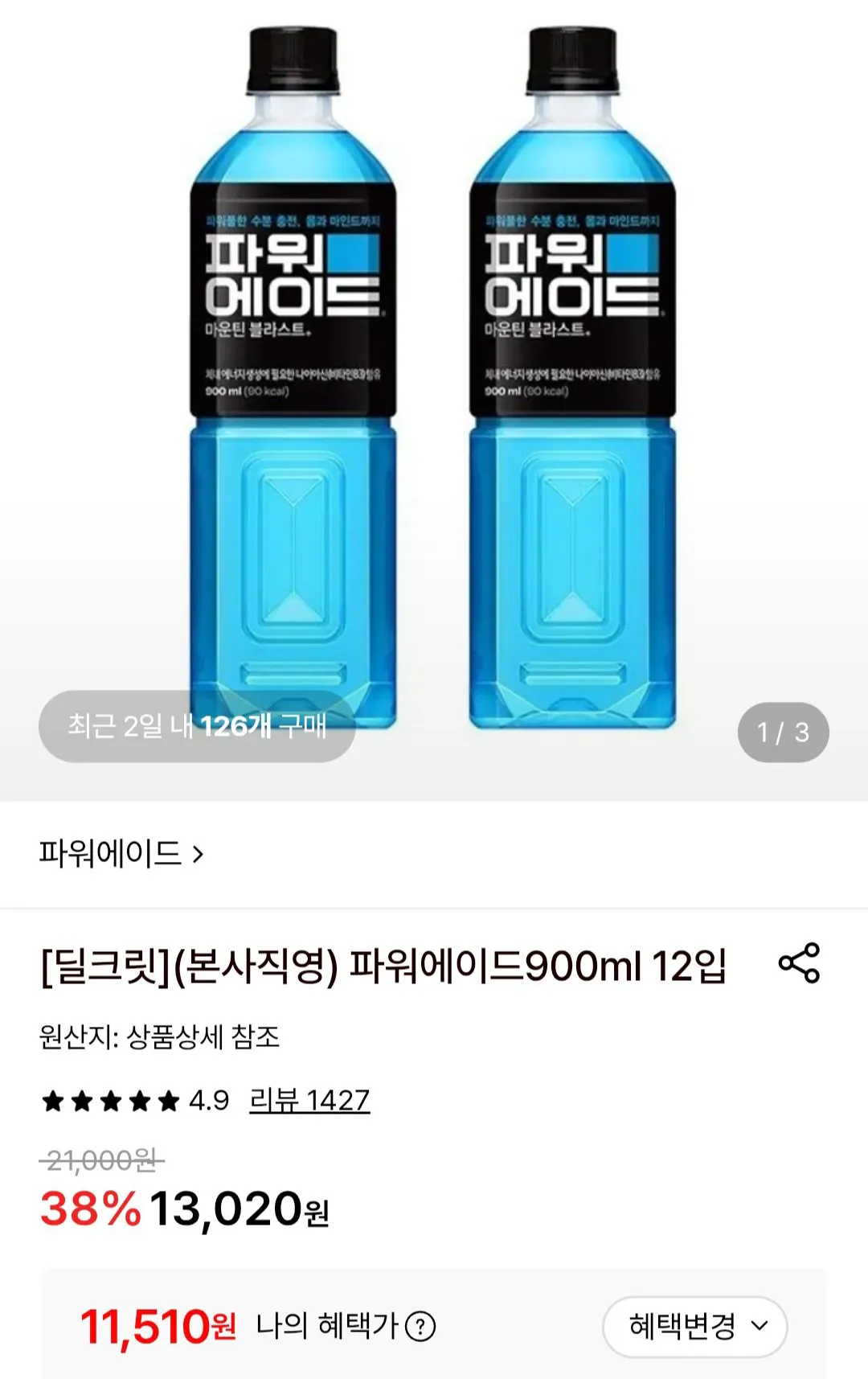Show 나의 혜택가 help info
Image resolution: width=868 pixels, height=1379 pixels.
coord(420,1326)
